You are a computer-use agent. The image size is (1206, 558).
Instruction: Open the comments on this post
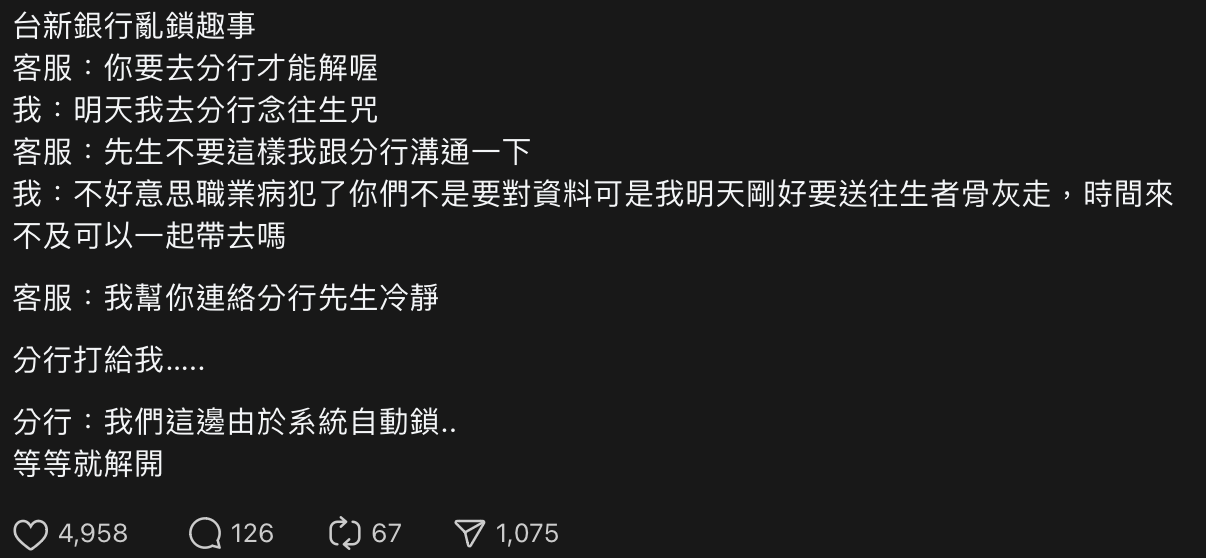205,534
